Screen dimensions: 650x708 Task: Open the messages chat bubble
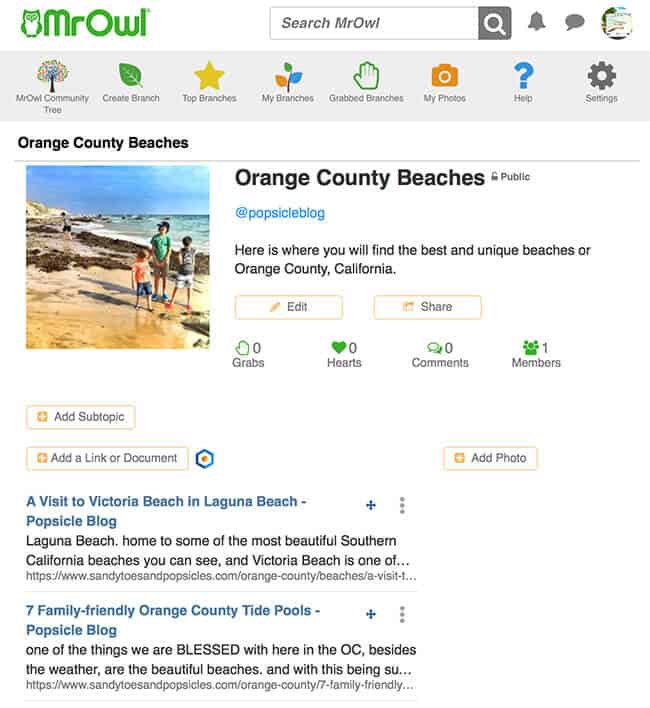pos(575,23)
